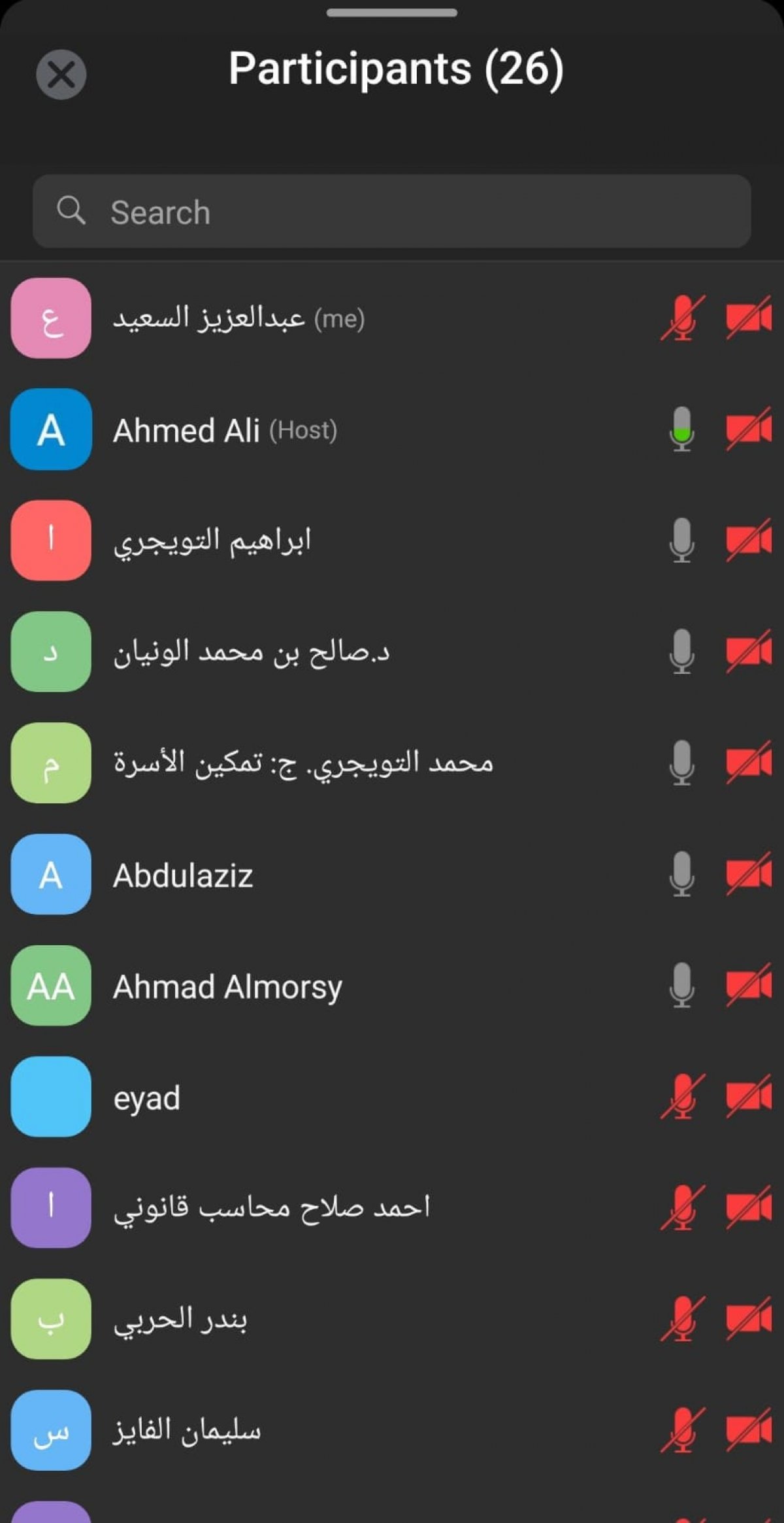784x1523 pixels.
Task: Open entry for سليمان الفايز
Action: pos(392,1430)
